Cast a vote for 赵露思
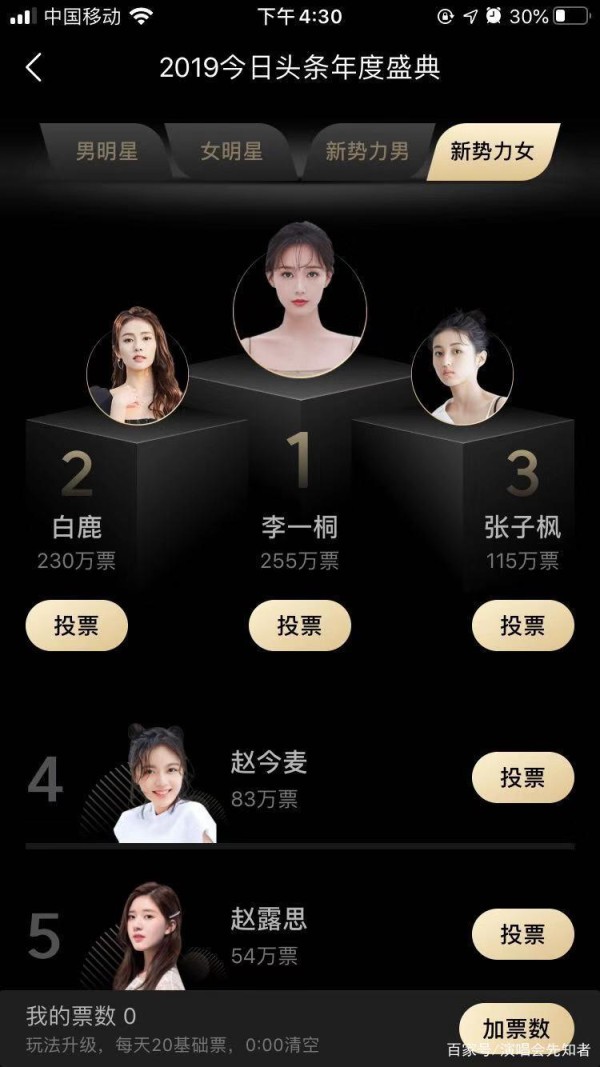 click(522, 934)
